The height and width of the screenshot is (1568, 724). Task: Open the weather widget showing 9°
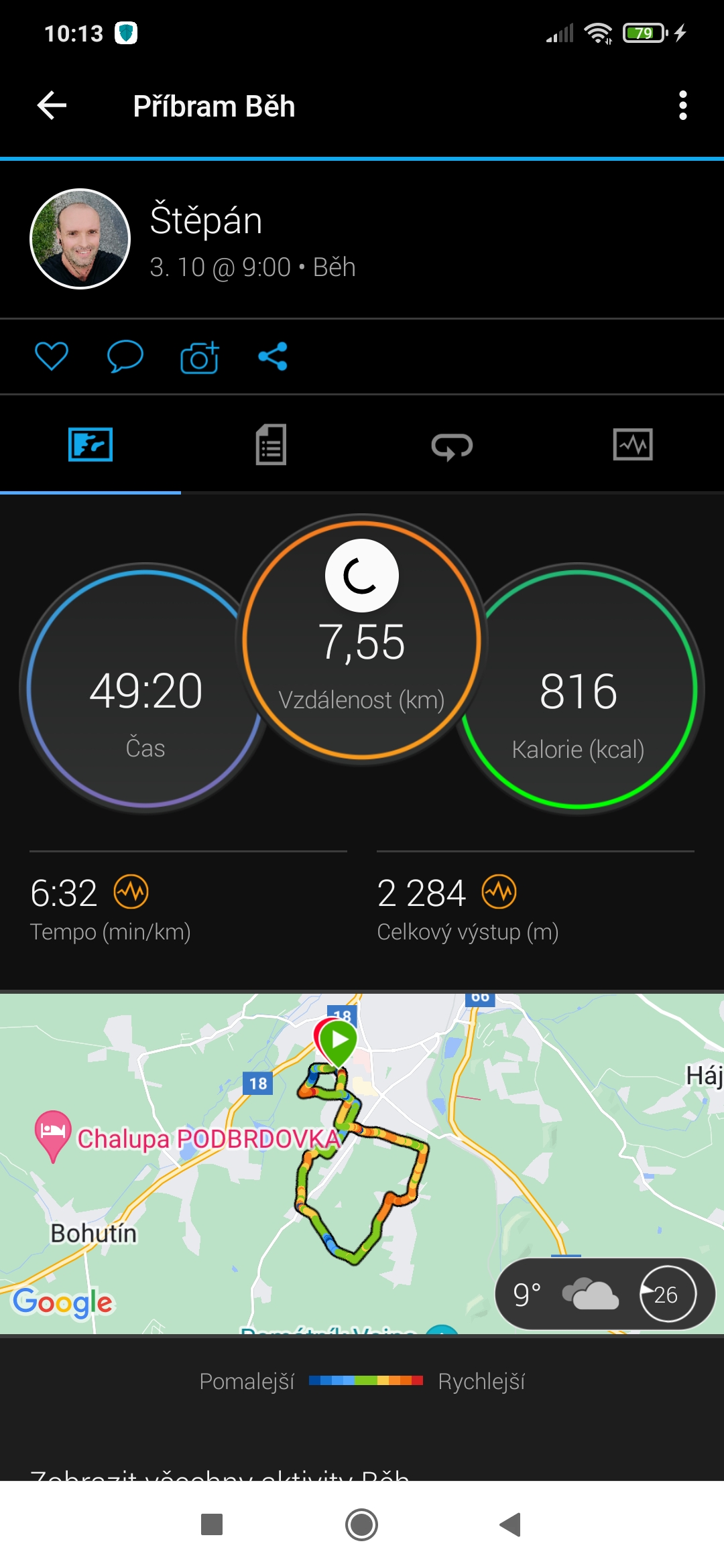click(x=605, y=1294)
